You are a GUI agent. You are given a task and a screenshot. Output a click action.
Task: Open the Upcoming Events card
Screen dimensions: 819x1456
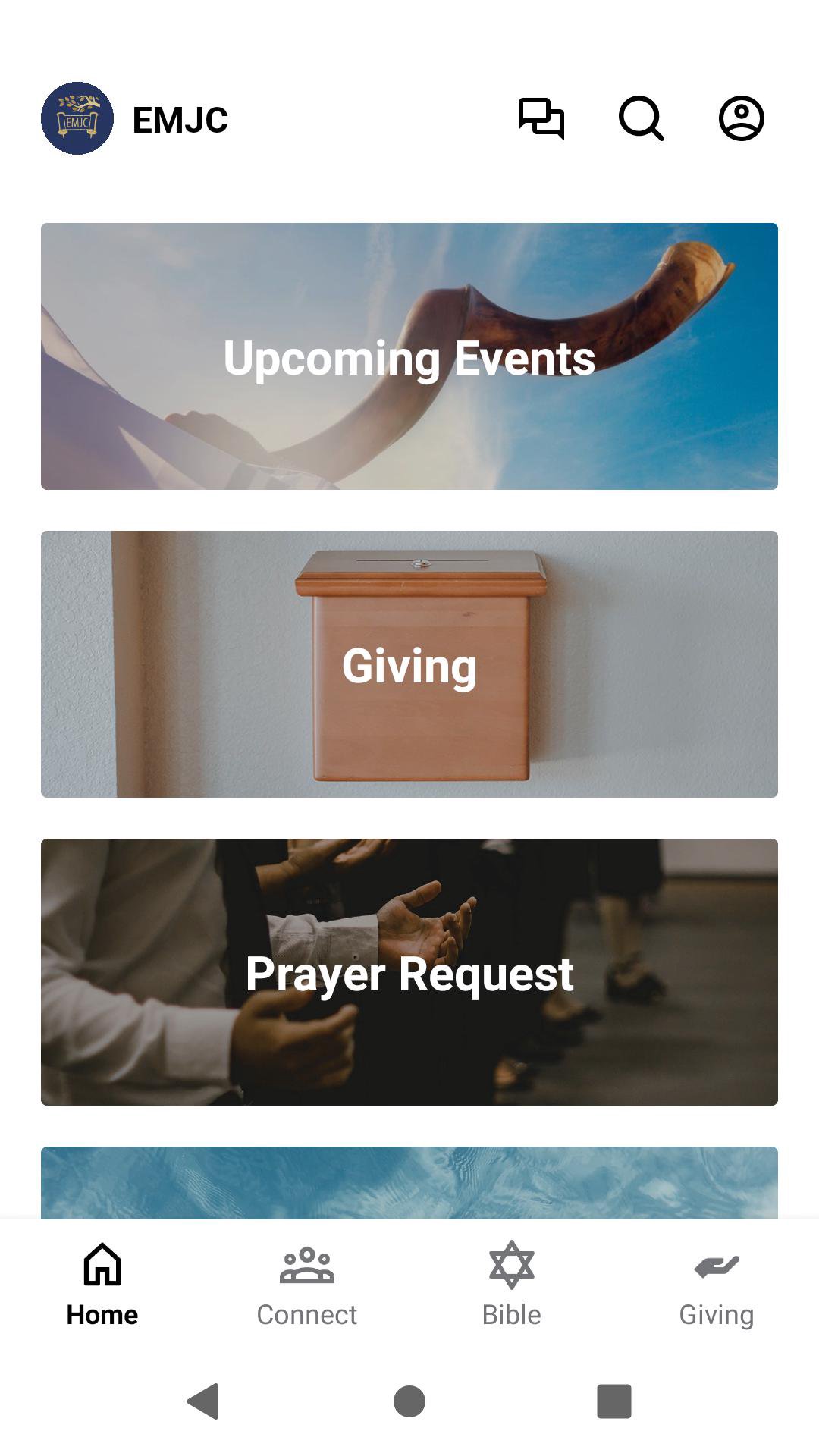[x=409, y=356]
